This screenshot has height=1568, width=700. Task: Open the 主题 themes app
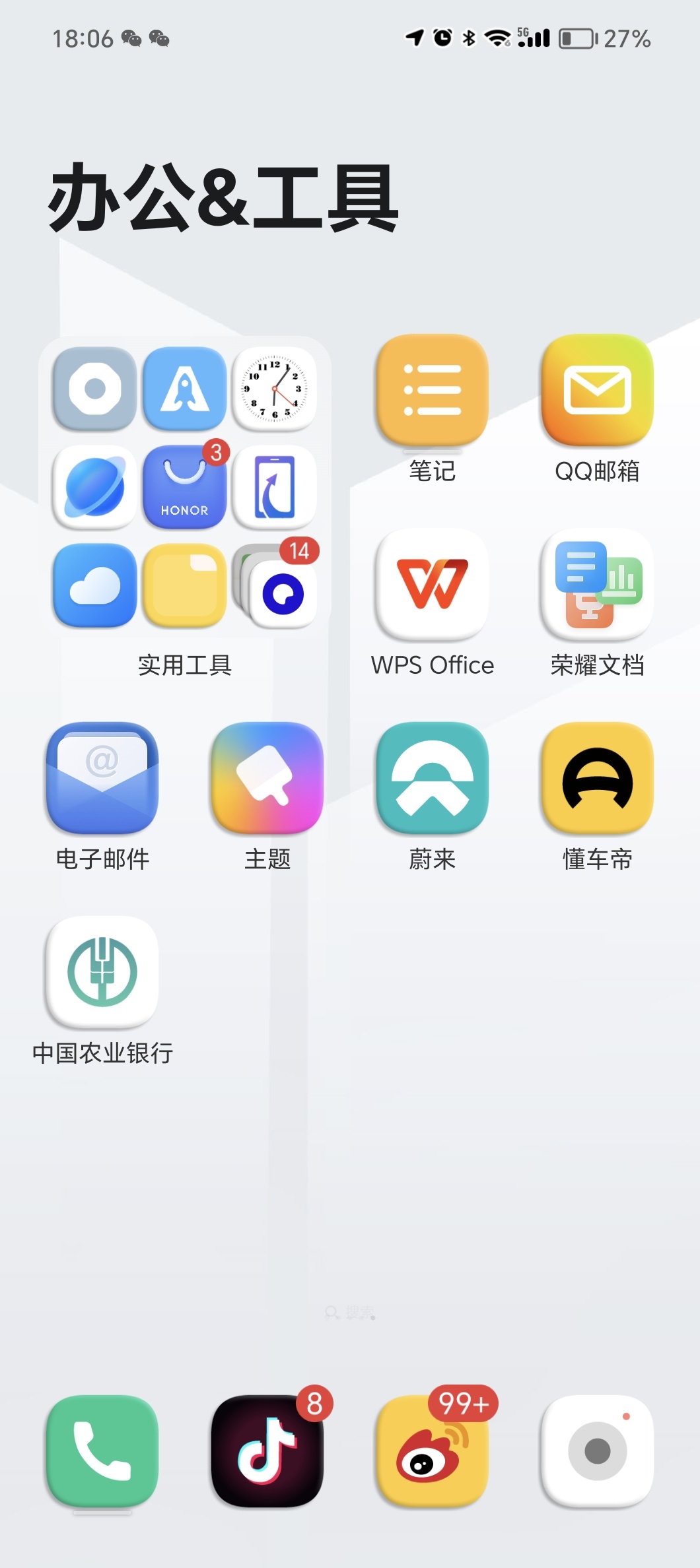[266, 780]
